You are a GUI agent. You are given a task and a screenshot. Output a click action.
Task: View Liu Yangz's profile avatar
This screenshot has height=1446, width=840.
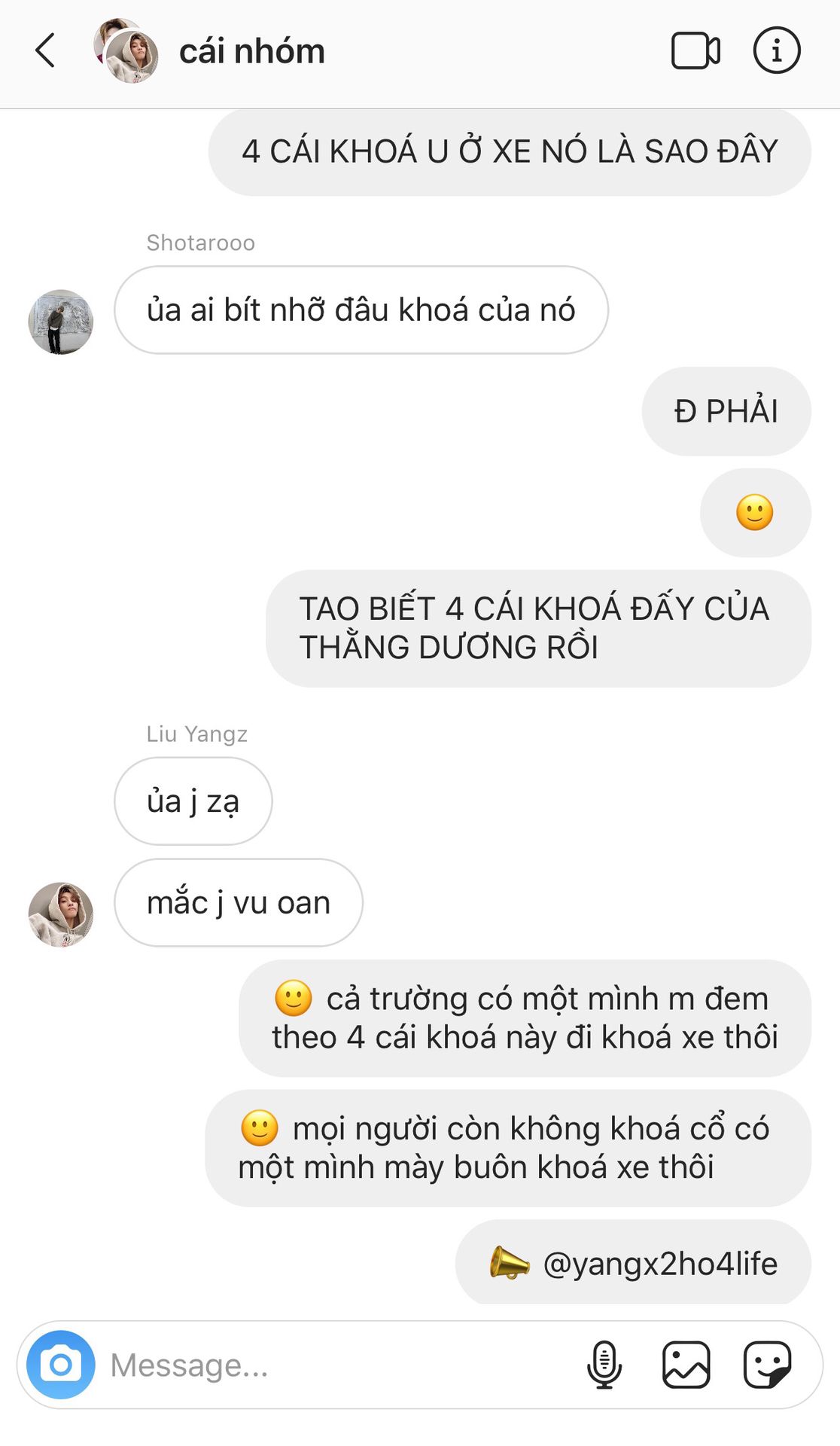[61, 914]
